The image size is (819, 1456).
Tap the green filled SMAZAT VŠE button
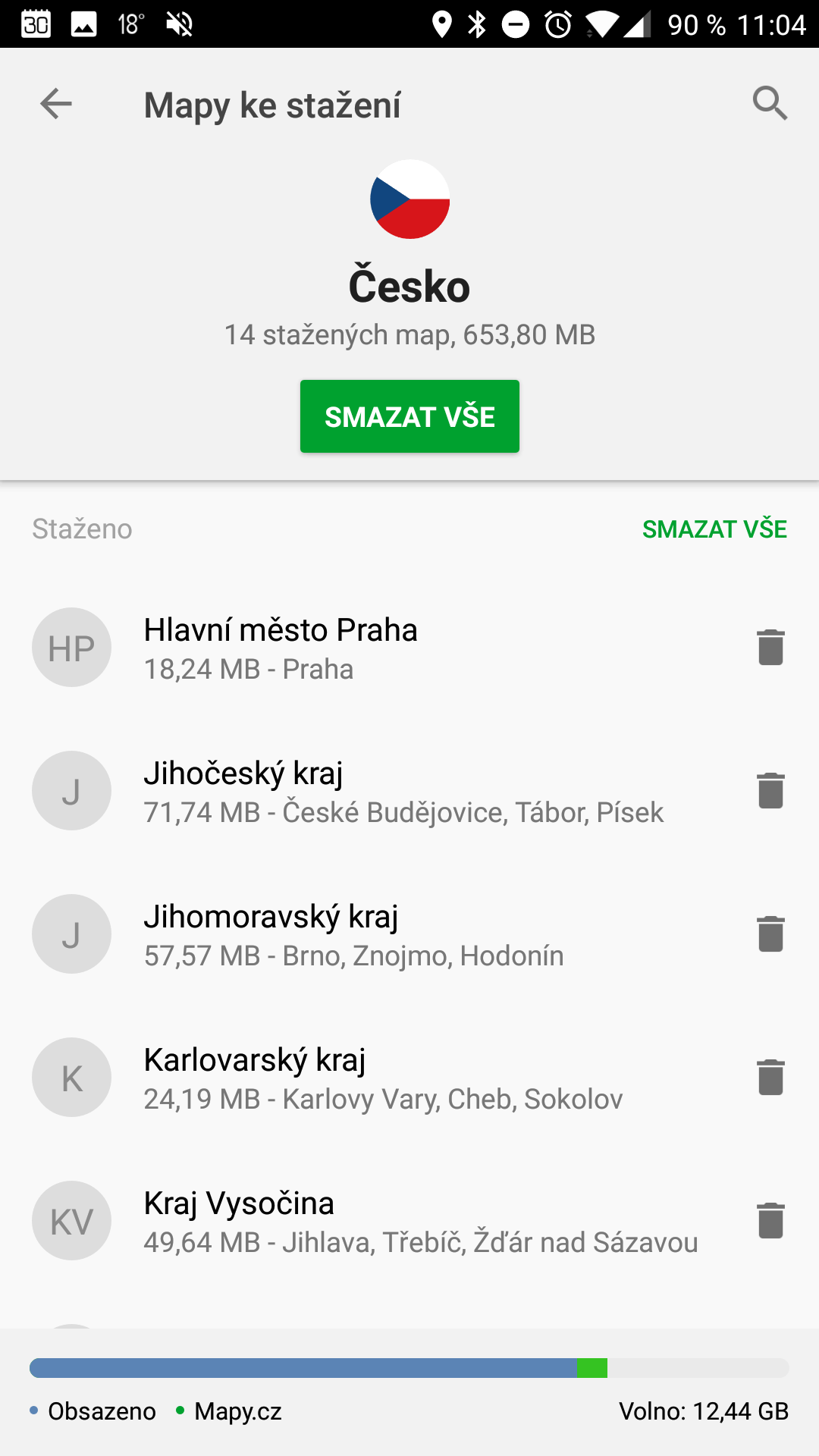click(x=409, y=416)
